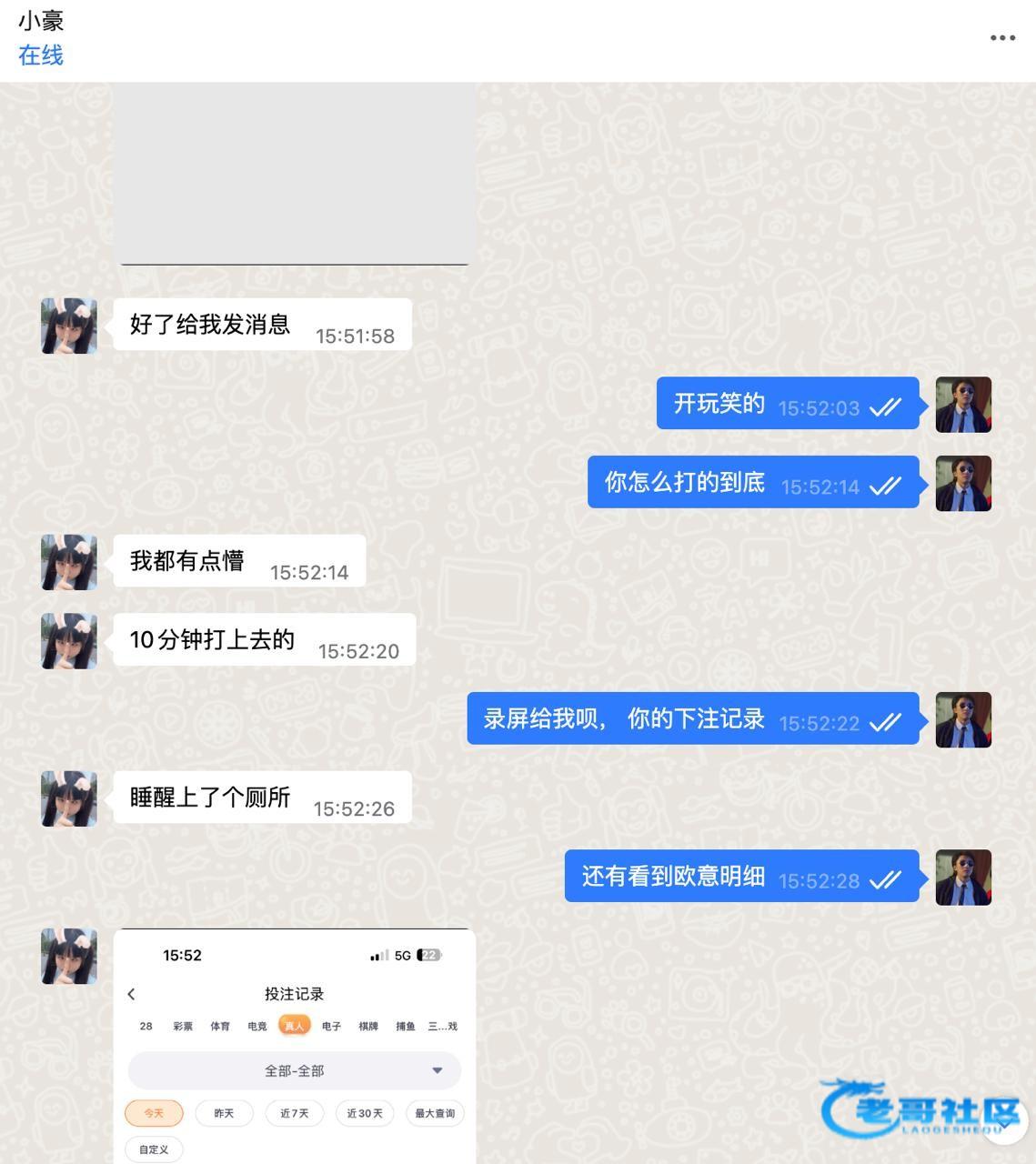
Task: Jump to latest message with down-arrow button
Action: point(1003,1122)
